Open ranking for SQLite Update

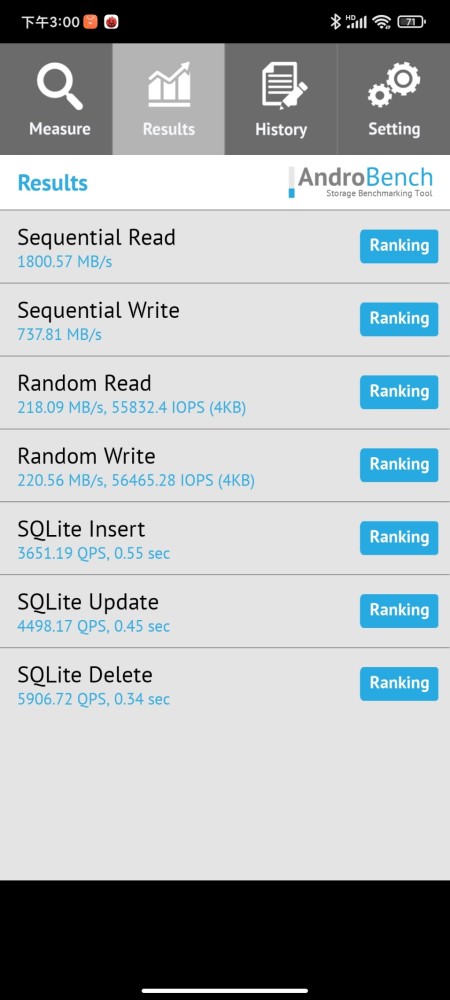[399, 610]
